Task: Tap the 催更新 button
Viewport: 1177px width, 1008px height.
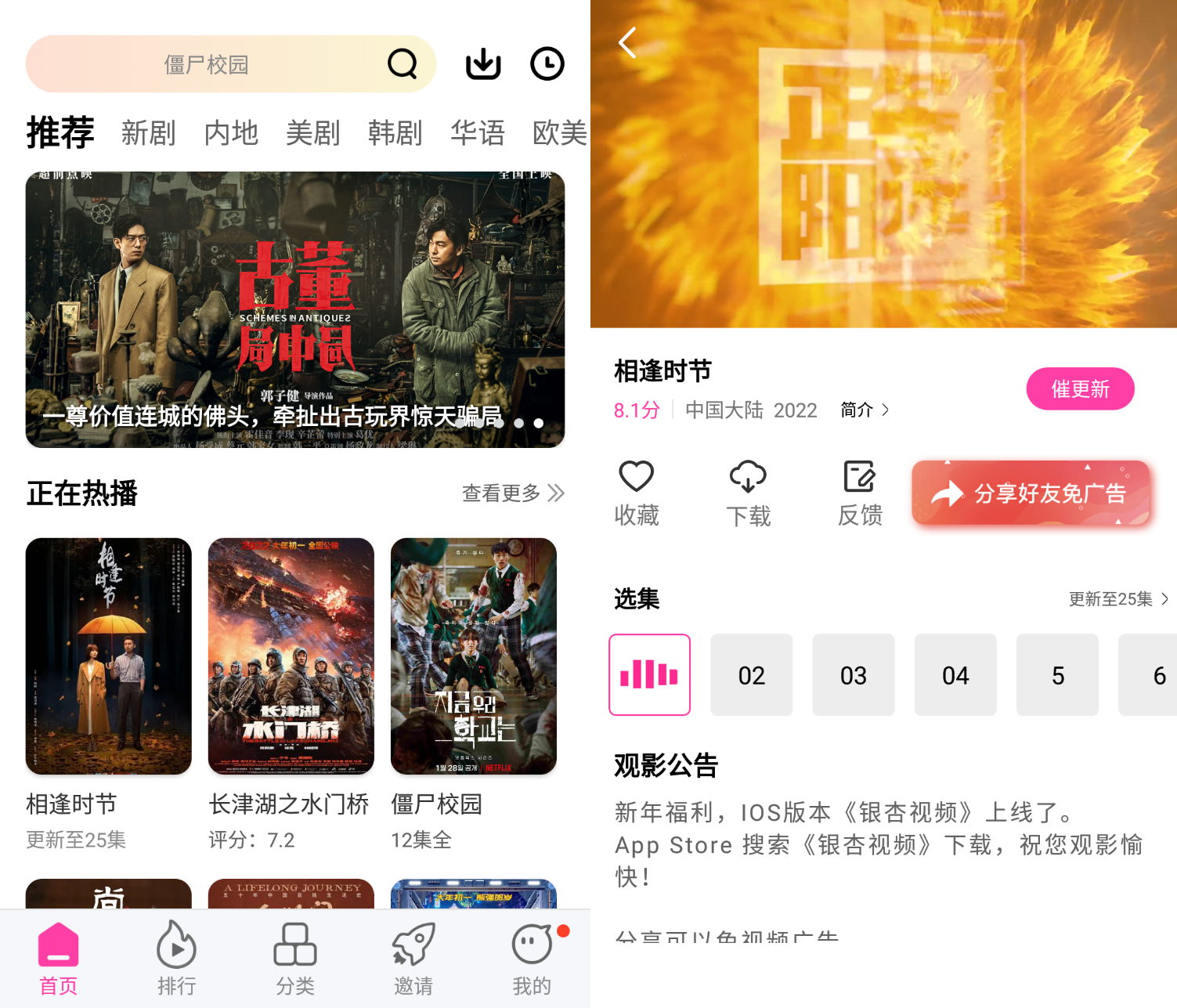Action: point(1080,388)
